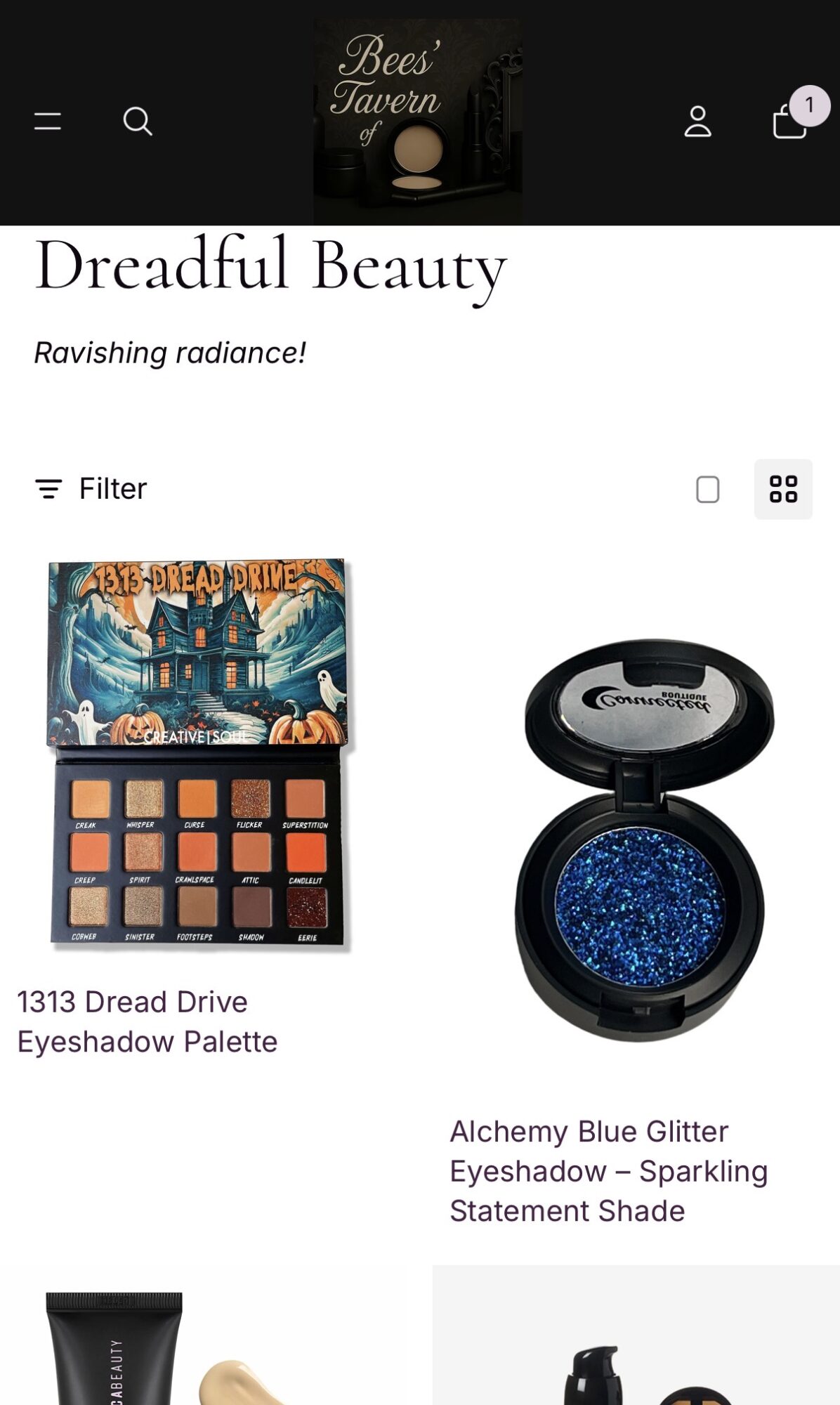
Task: Open the hamburger navigation menu
Action: (48, 121)
